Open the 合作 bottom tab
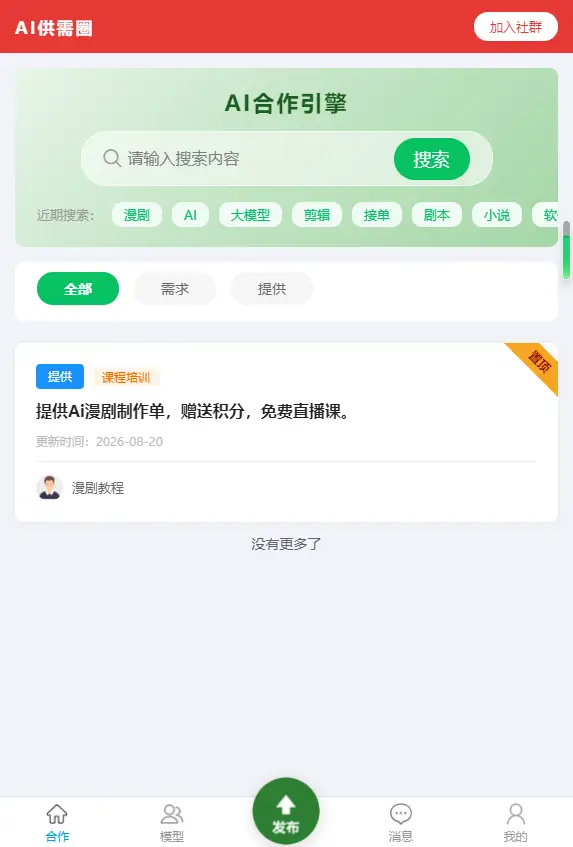The width and height of the screenshot is (573, 847). 57,822
